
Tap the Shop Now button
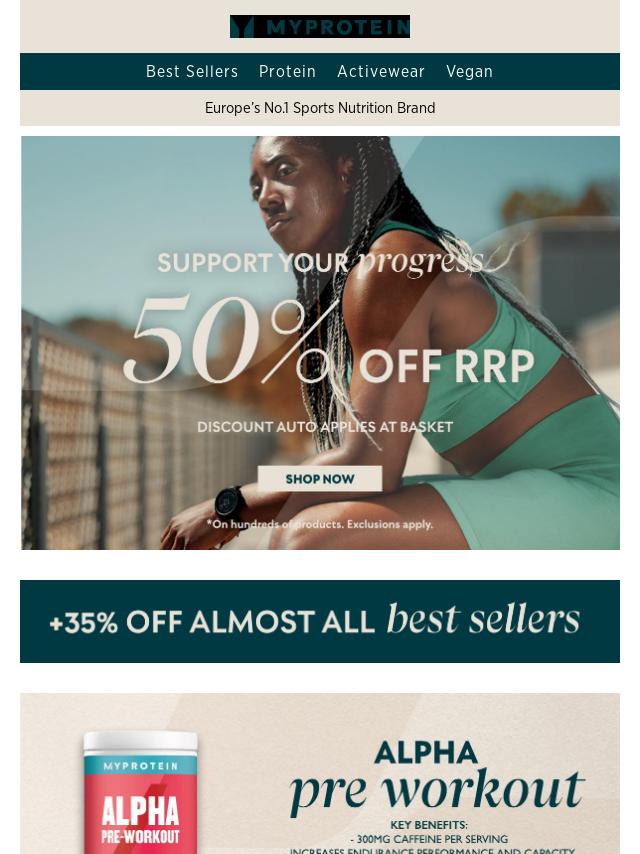320,479
